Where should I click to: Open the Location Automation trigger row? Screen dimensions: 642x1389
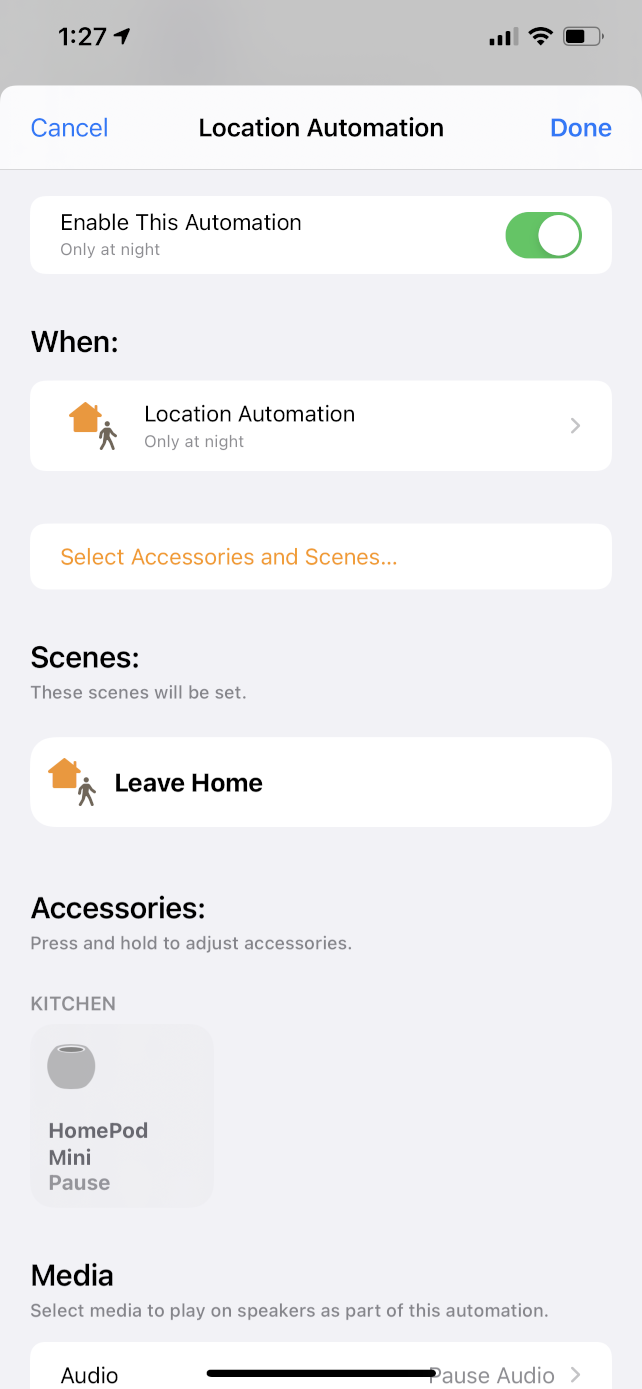(320, 426)
